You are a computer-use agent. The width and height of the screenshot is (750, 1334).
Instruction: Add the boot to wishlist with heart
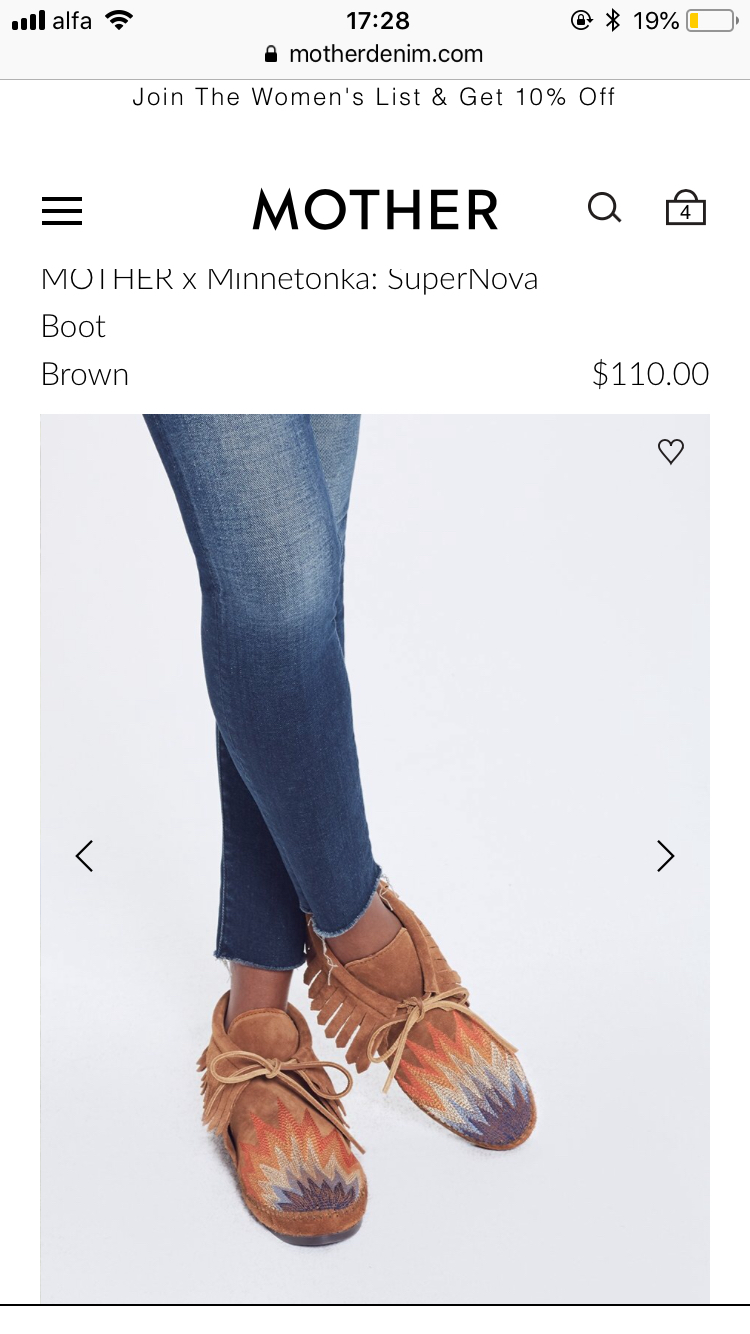(x=671, y=452)
